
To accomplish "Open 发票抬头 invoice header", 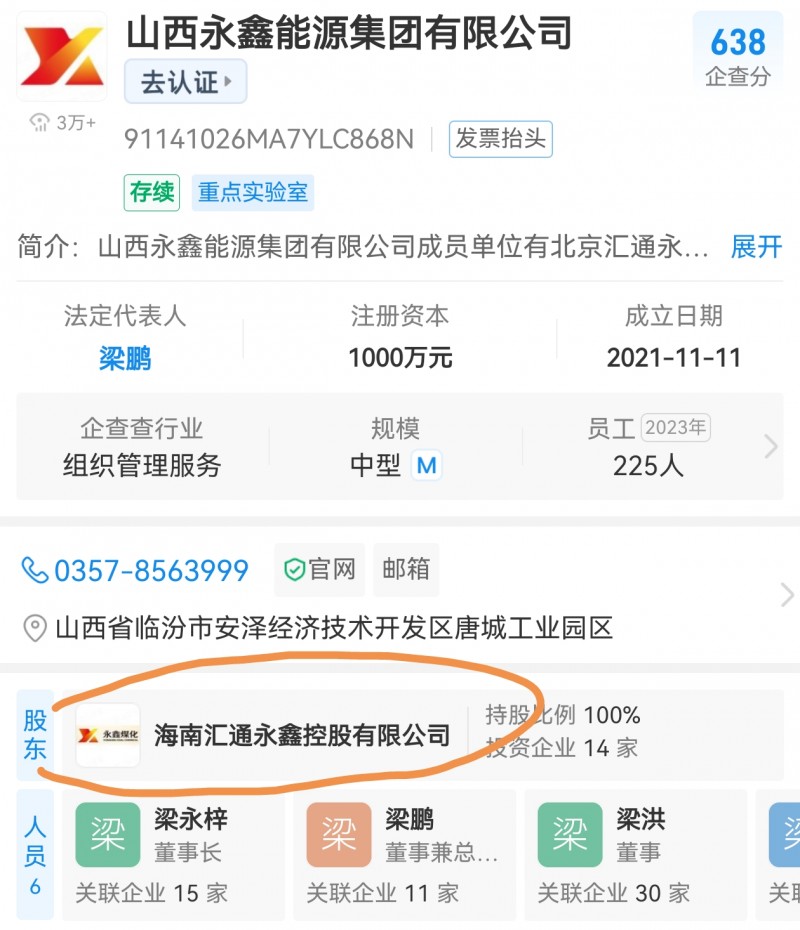I will point(500,139).
